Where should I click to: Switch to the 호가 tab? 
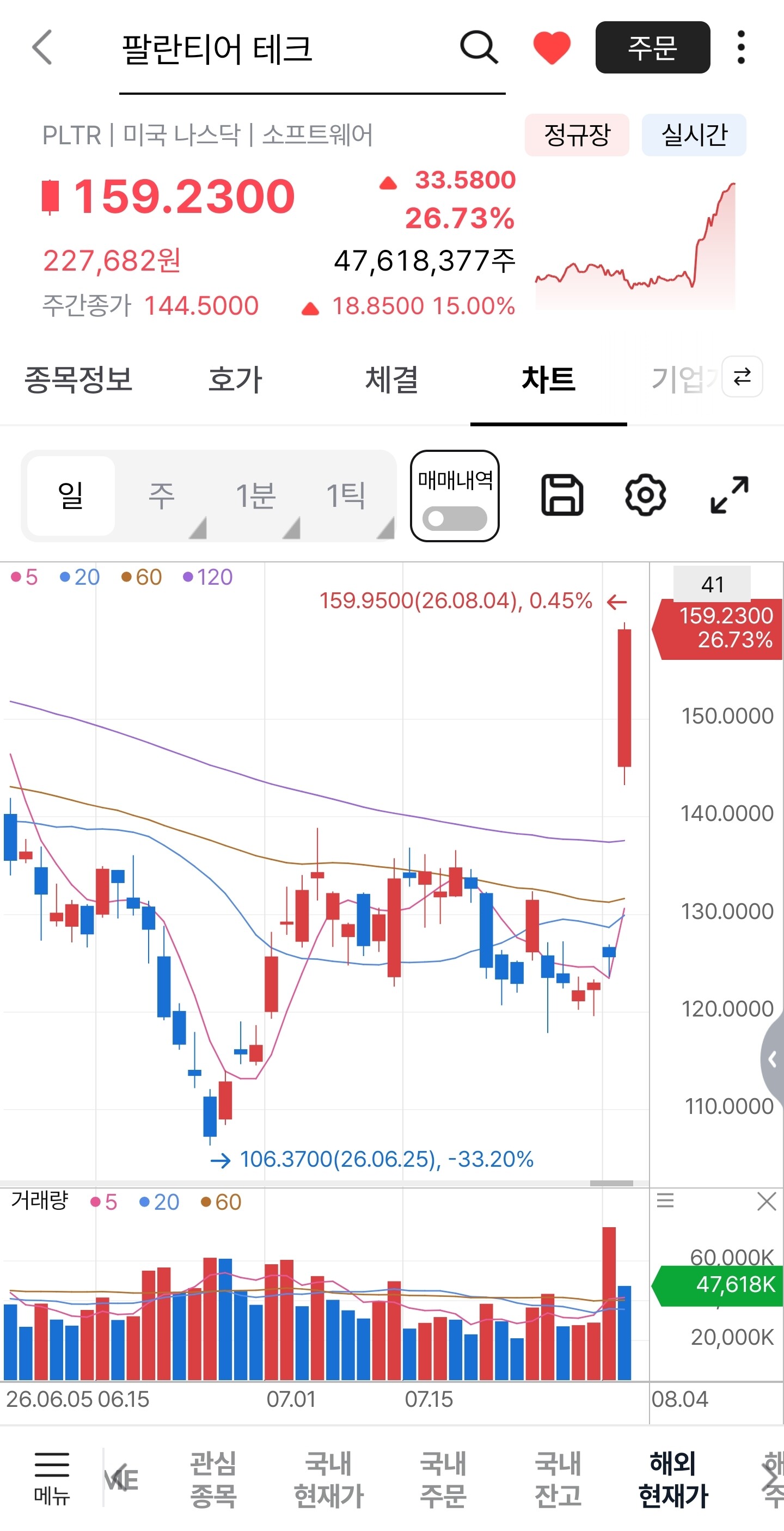point(235,380)
